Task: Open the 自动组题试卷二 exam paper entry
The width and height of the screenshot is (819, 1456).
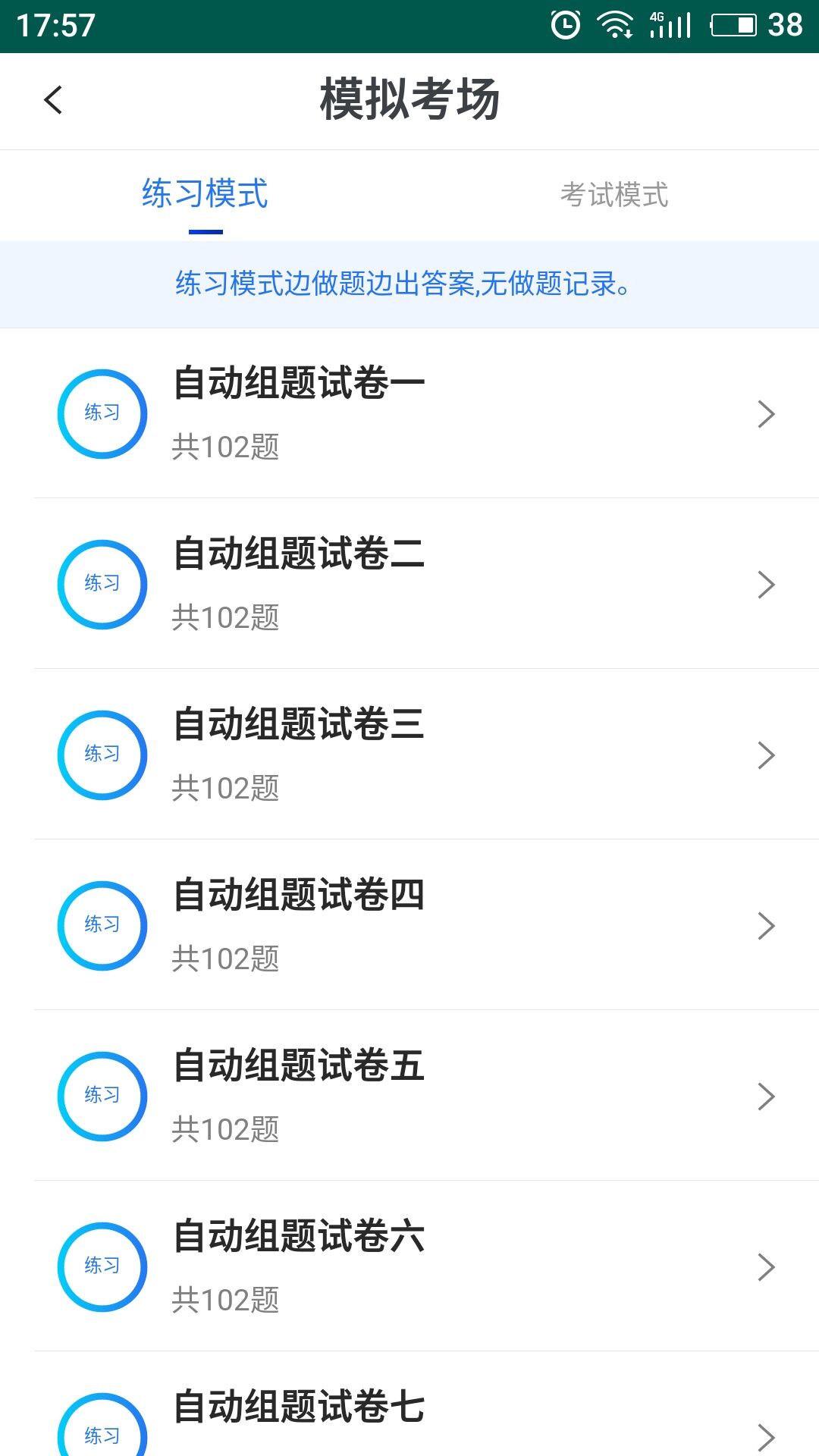Action: [409, 584]
